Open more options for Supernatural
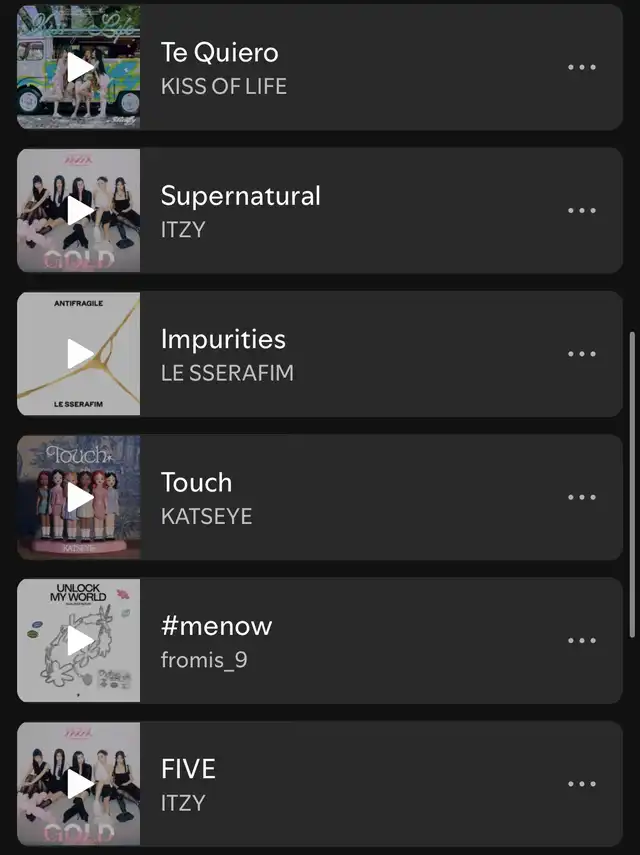Viewport: 640px width, 855px height. tap(581, 211)
